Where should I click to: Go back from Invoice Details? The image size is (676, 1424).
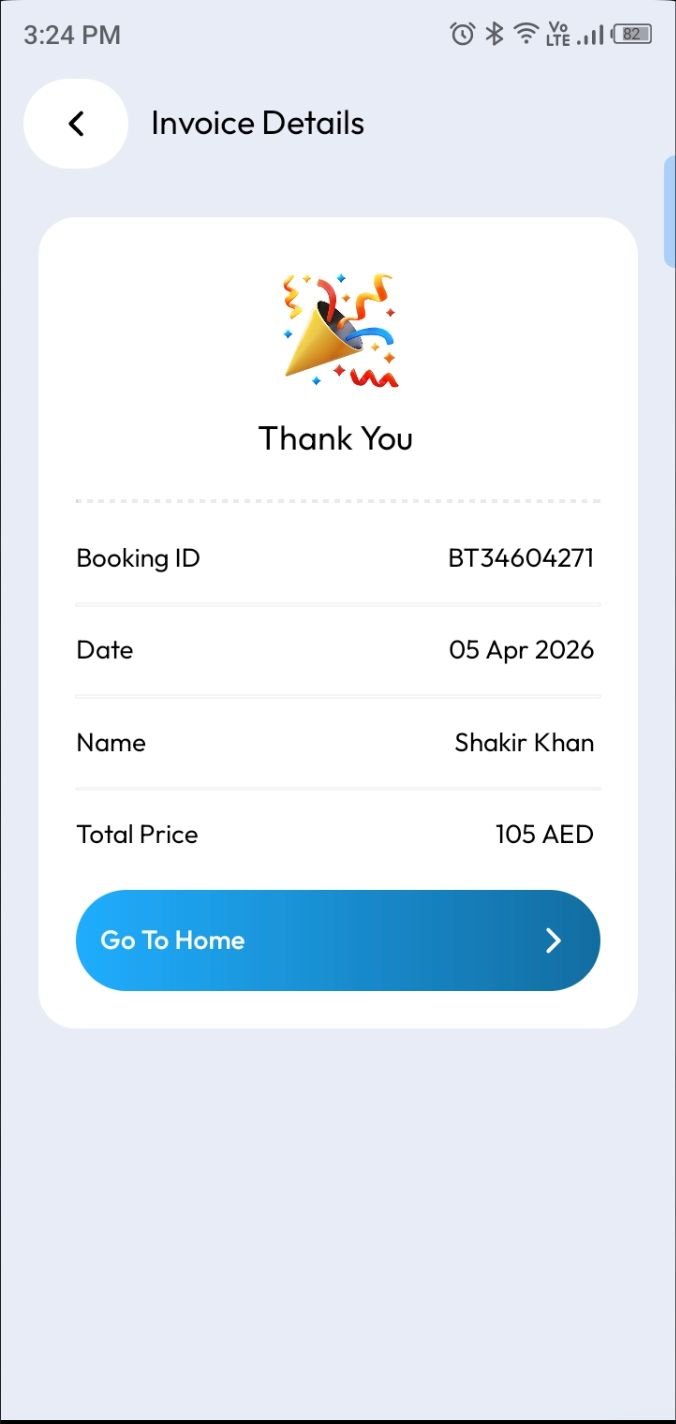click(x=76, y=123)
